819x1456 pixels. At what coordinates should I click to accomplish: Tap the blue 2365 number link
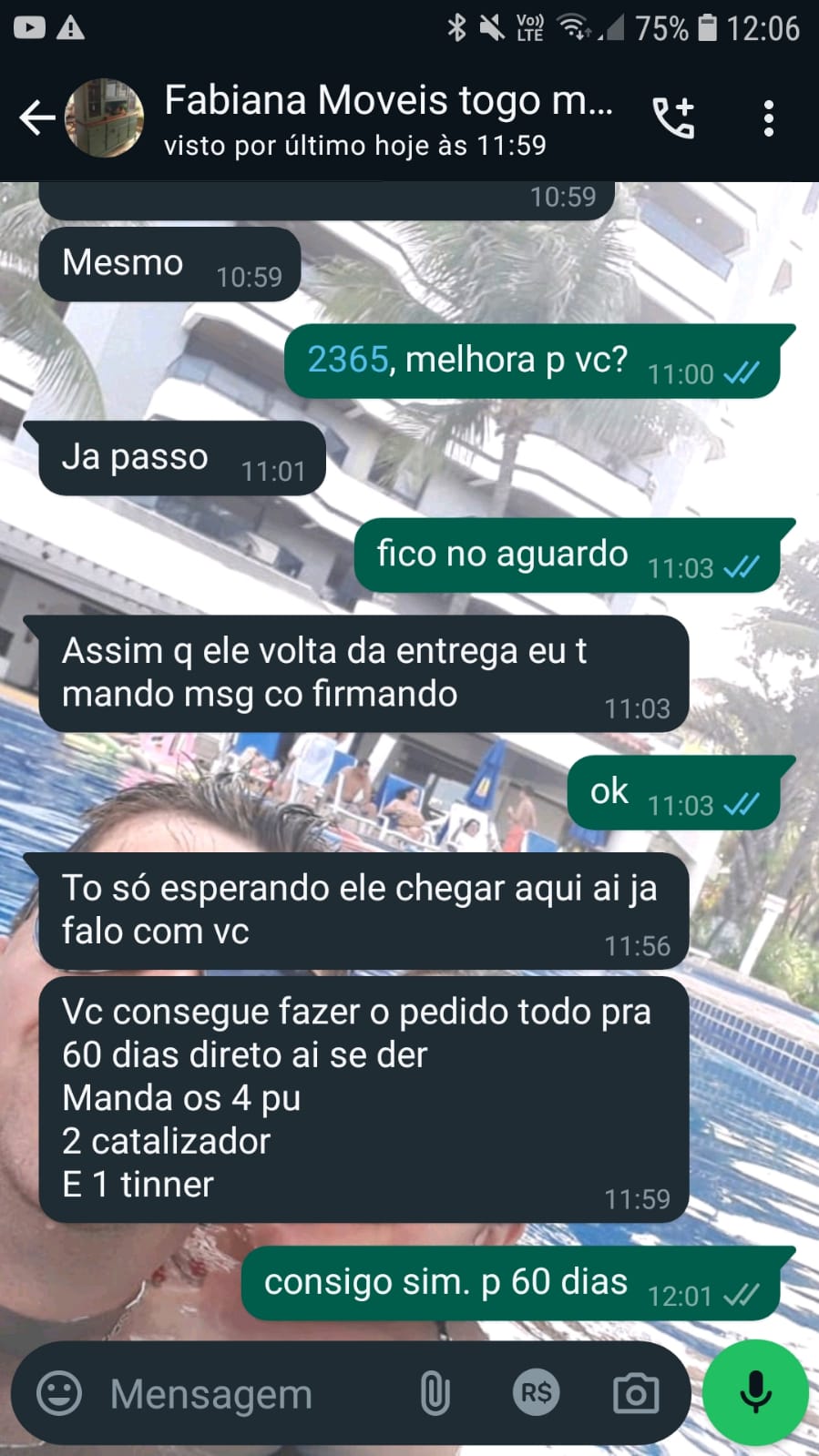point(348,360)
